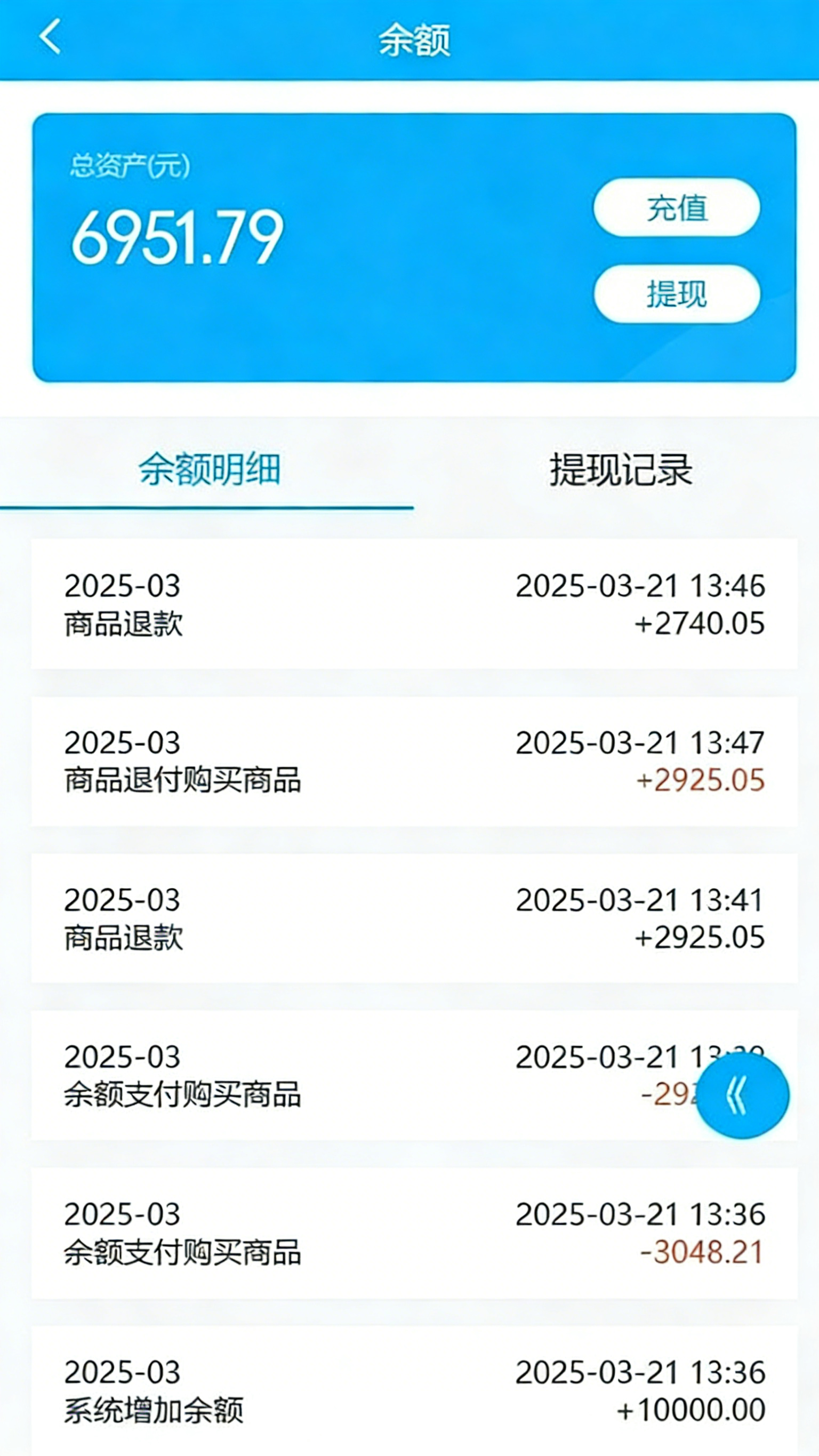This screenshot has width=819, height=1456.
Task: Tap the 提现 withdraw button
Action: point(676,294)
